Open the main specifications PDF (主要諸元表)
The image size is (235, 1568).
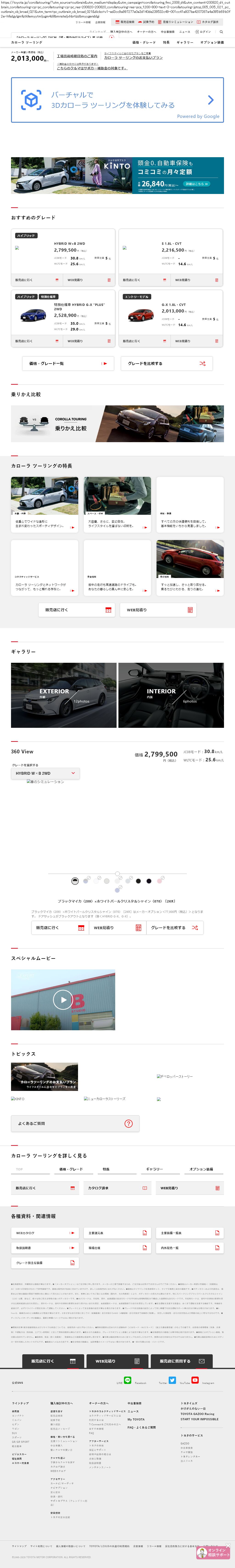click(117, 1233)
